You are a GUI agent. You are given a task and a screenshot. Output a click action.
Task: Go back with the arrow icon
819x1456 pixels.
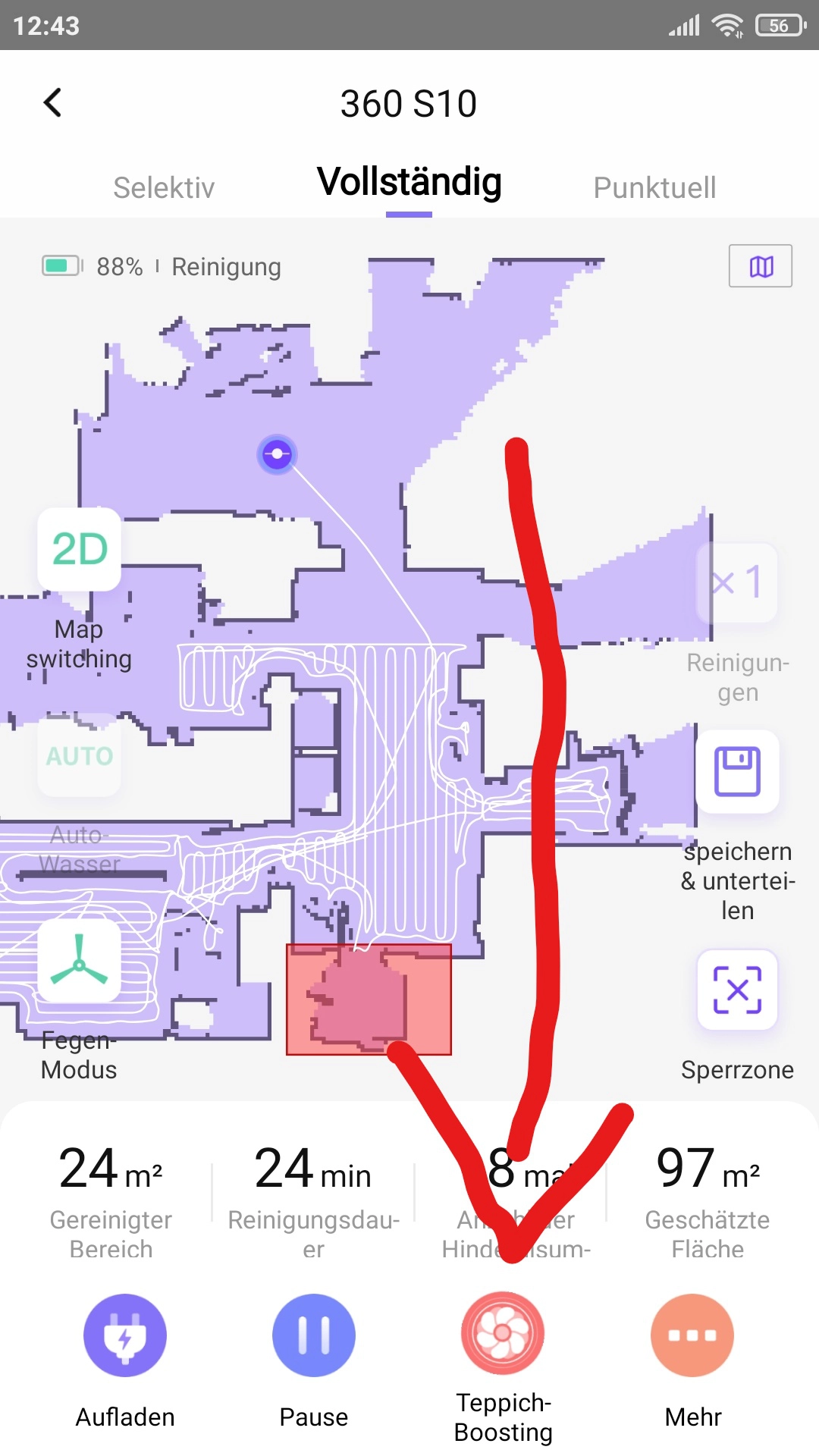pyautogui.click(x=52, y=102)
